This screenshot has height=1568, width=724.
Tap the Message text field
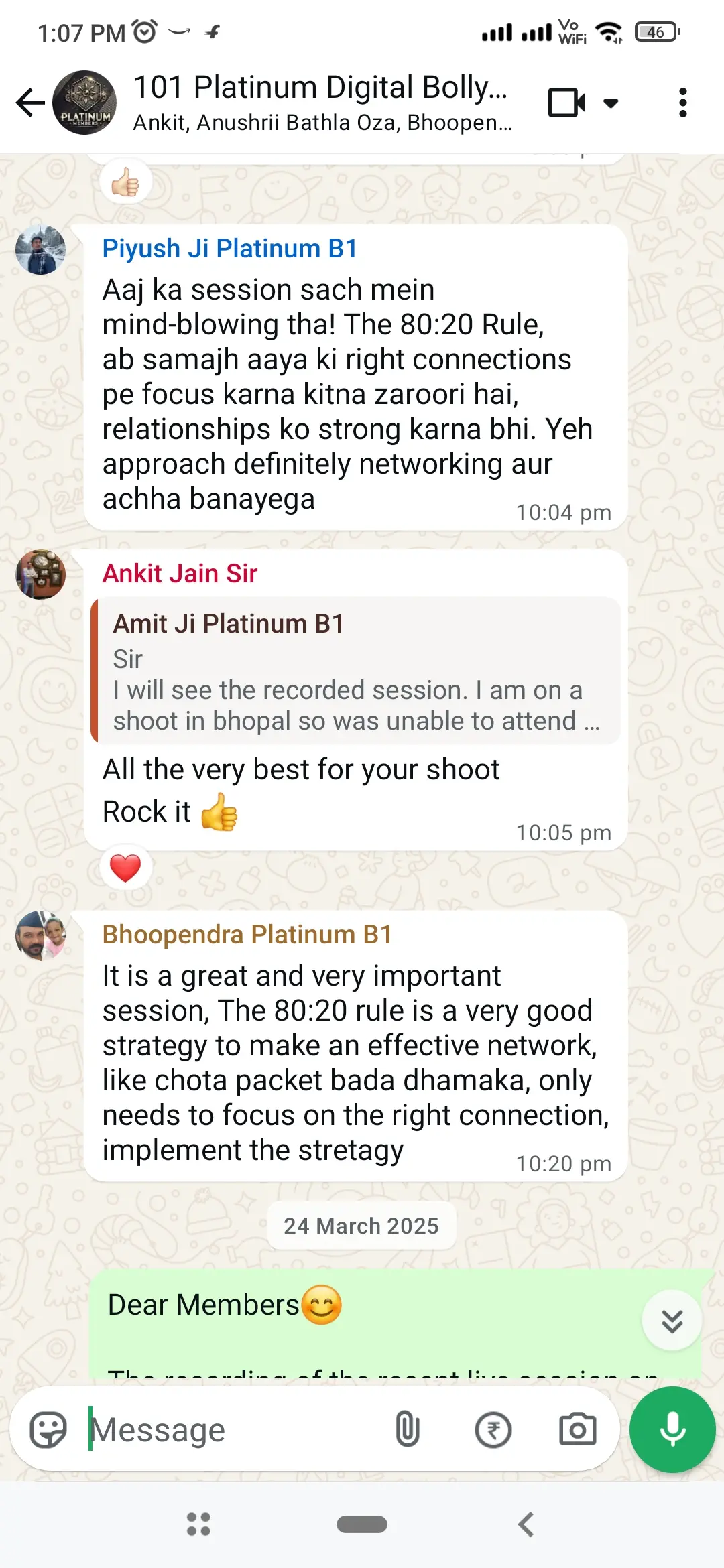(235, 1430)
